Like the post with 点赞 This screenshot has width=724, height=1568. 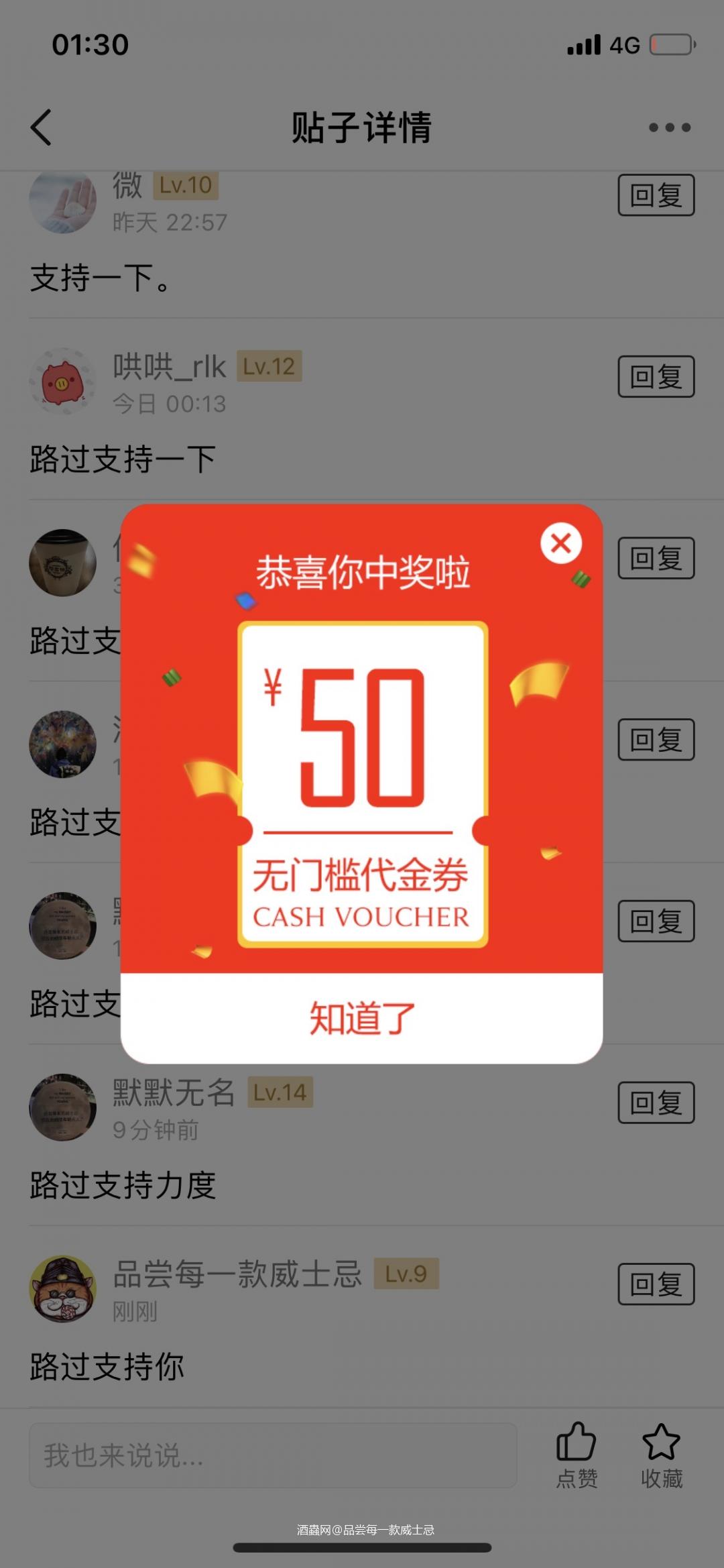[x=576, y=1454]
